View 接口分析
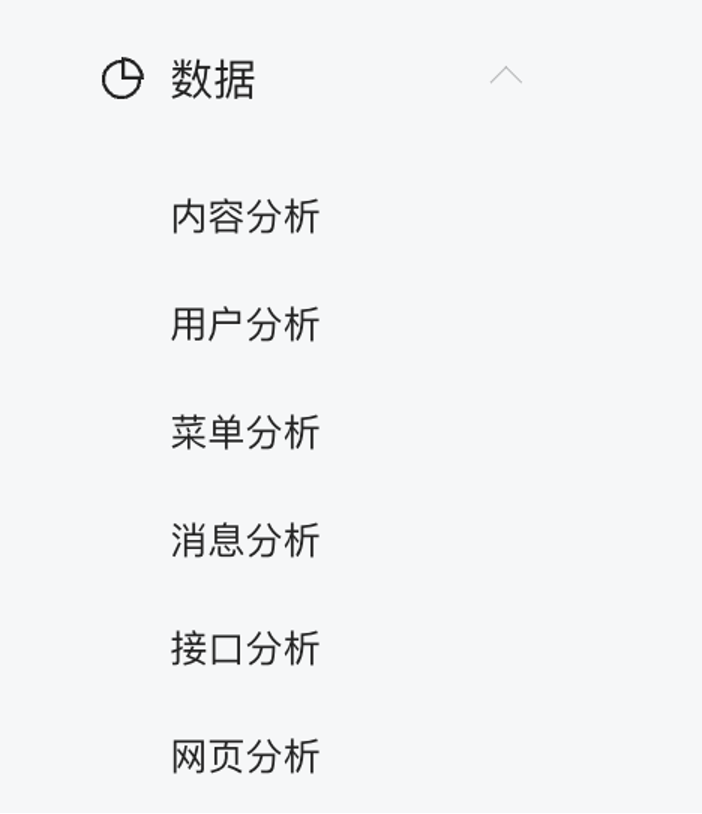The width and height of the screenshot is (702, 814). pos(245,649)
